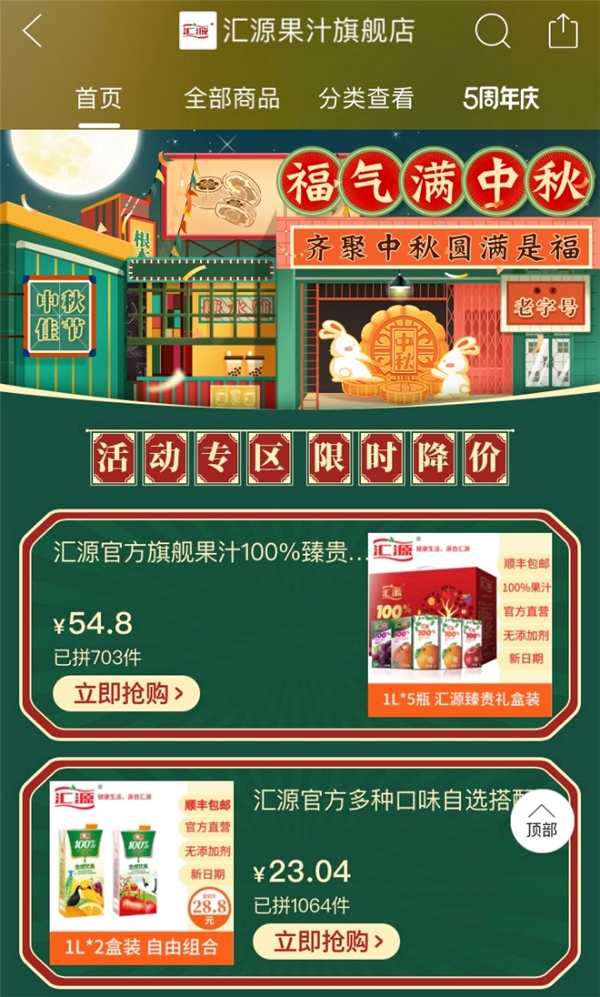Go back from the Huiyuan store page
The width and height of the screenshot is (600, 997).
[33, 32]
